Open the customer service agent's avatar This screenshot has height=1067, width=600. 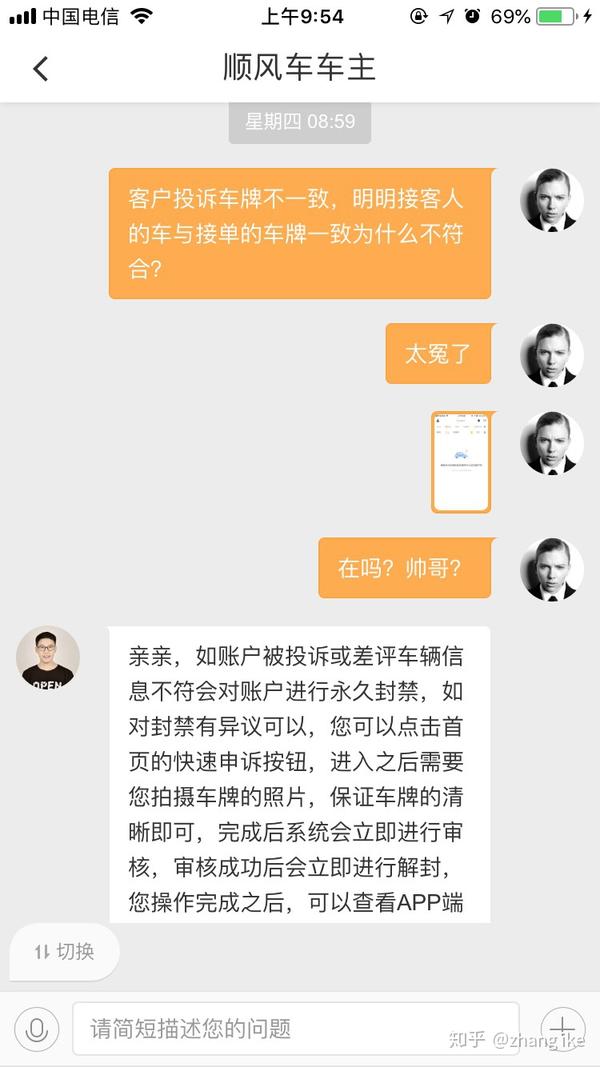click(x=47, y=657)
